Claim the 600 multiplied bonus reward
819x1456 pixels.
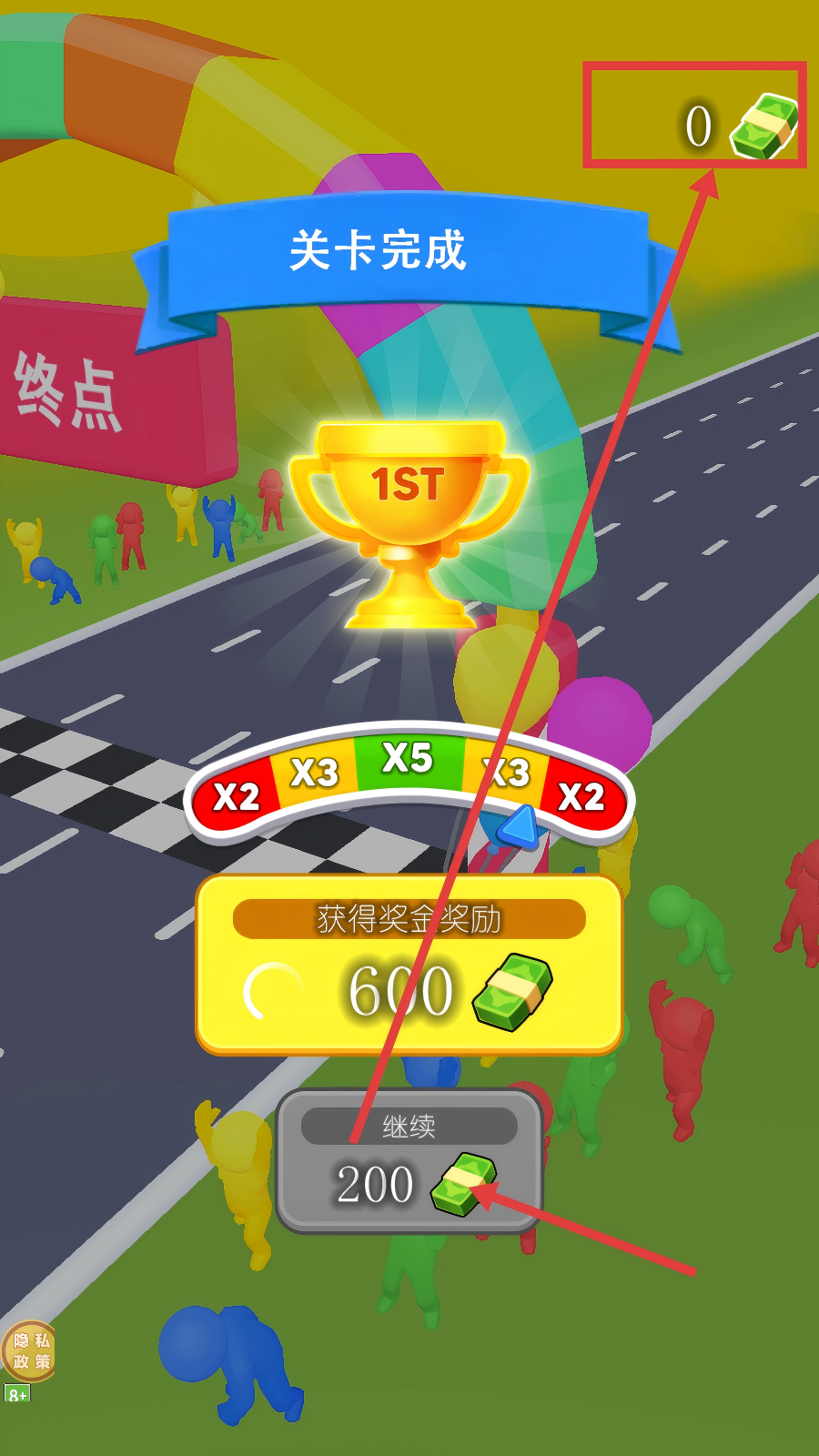pos(409,966)
